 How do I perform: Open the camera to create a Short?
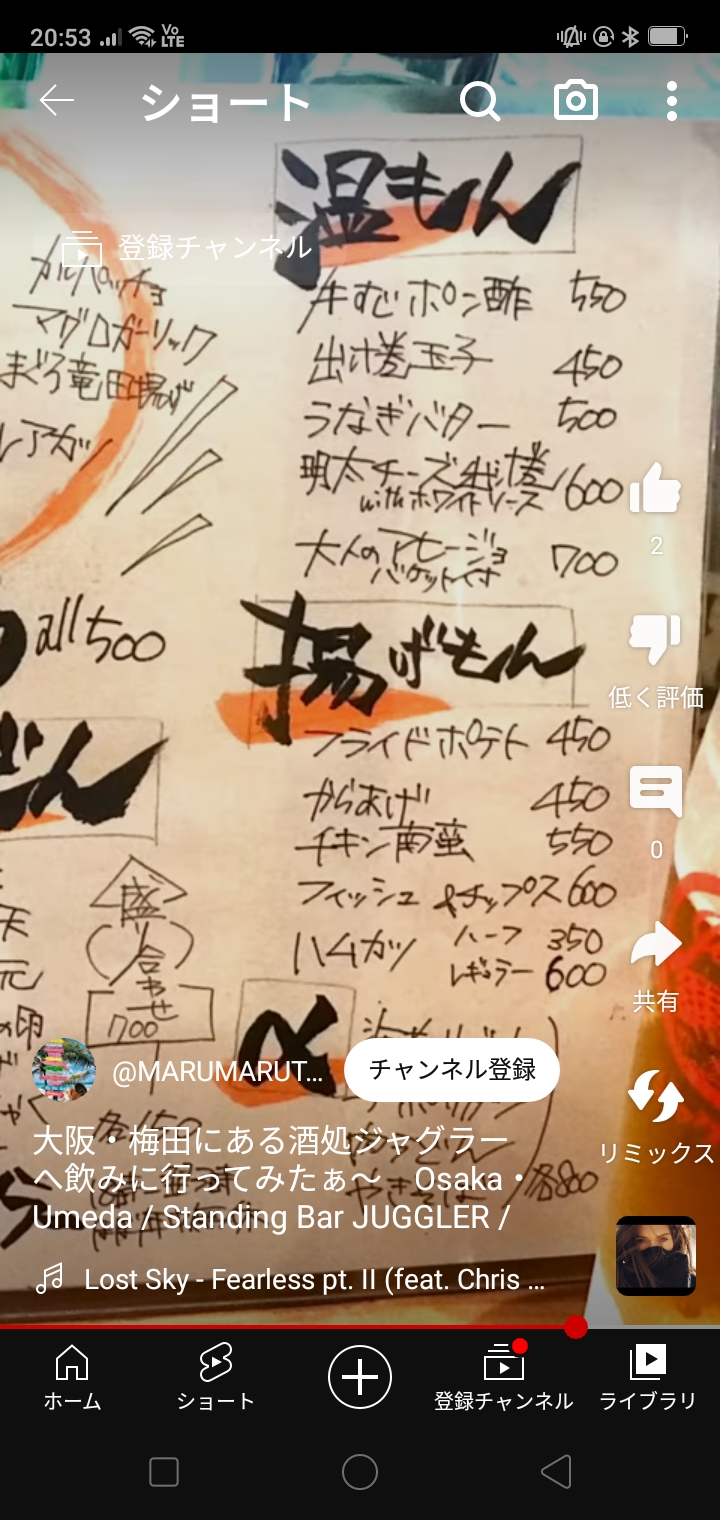[x=576, y=101]
